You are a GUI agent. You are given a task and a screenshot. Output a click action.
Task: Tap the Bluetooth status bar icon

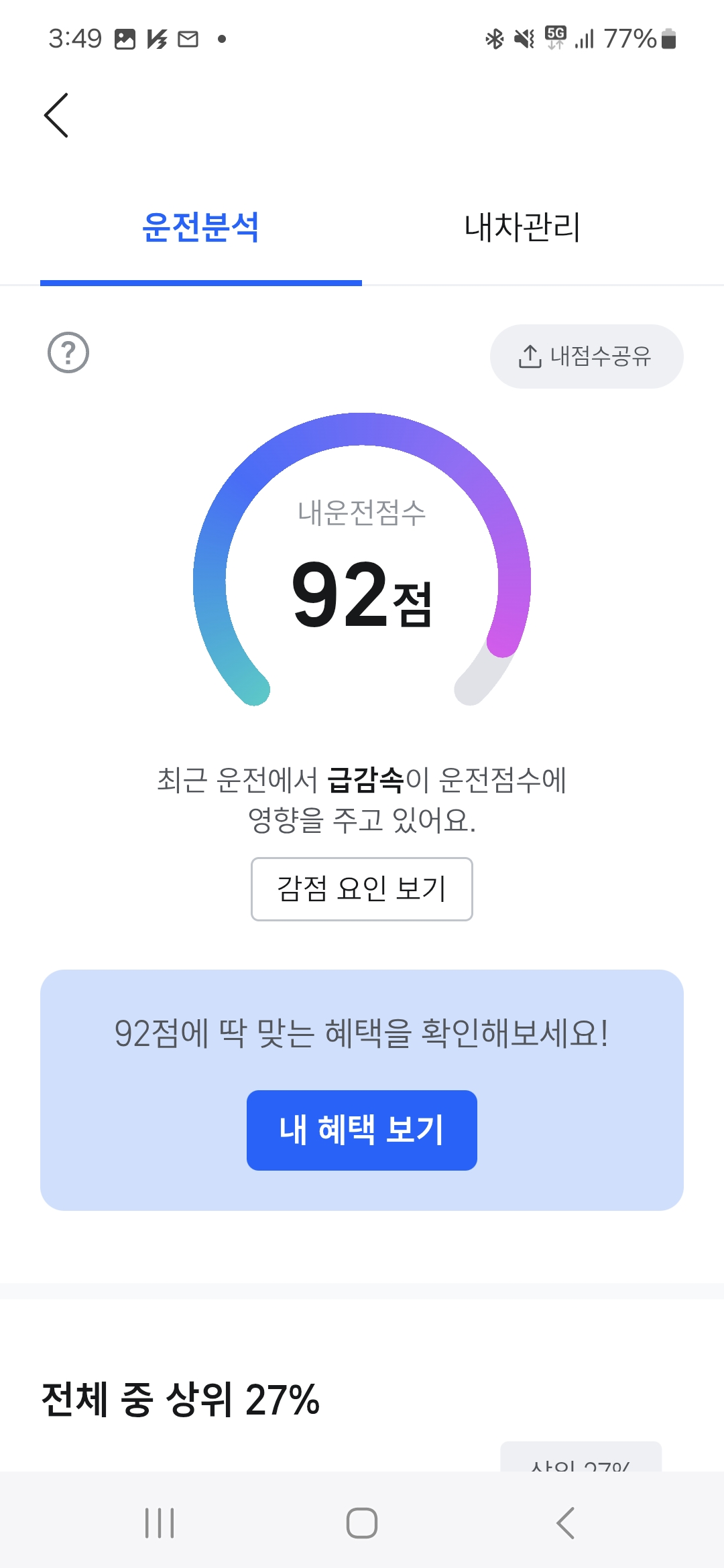pos(494,40)
